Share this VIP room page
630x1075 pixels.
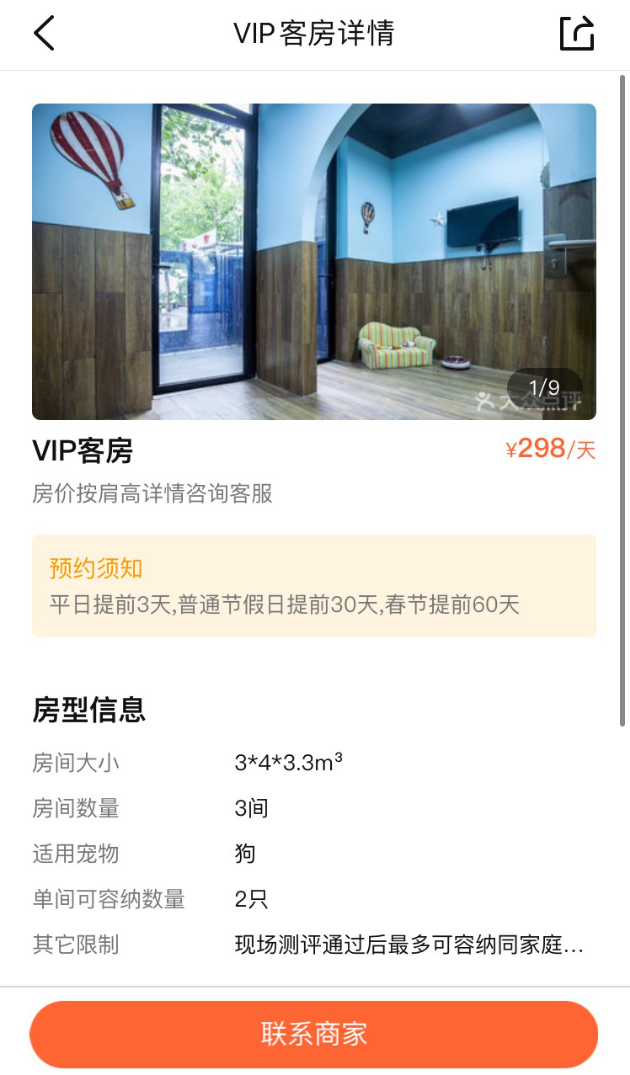pos(577,33)
